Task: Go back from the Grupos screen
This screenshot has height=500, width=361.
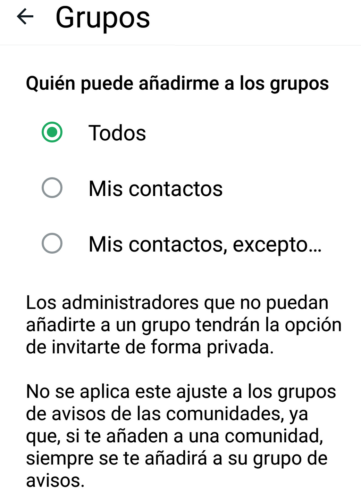Action: coord(25,17)
